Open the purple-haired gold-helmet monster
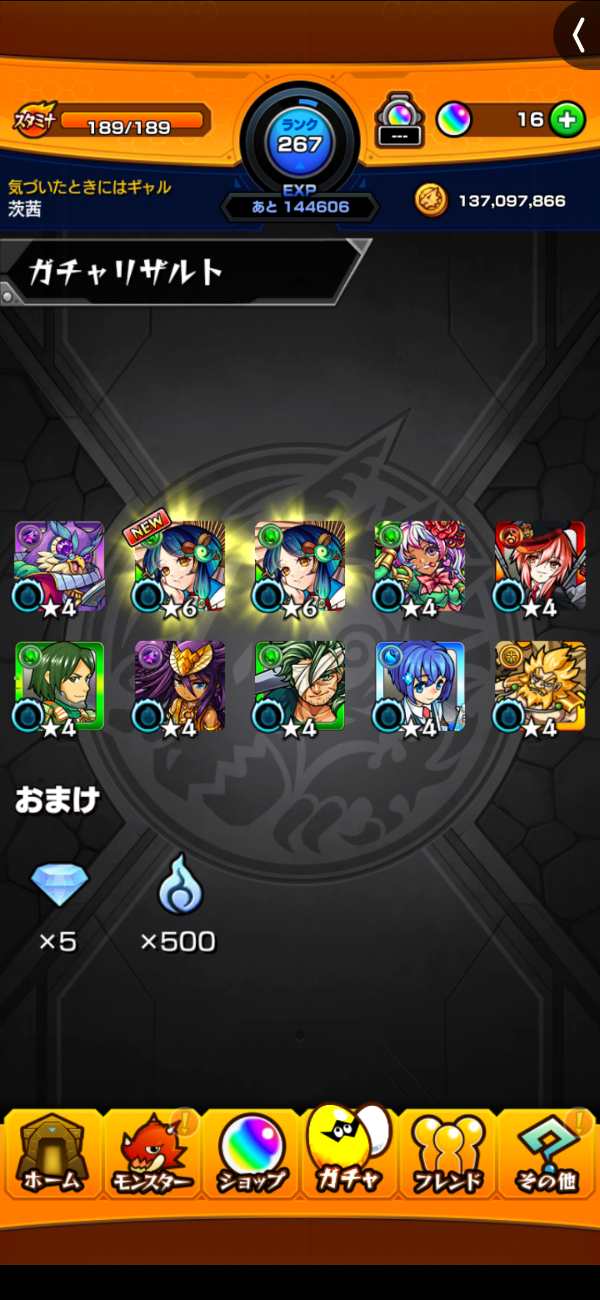The width and height of the screenshot is (600, 1300). pos(180,686)
